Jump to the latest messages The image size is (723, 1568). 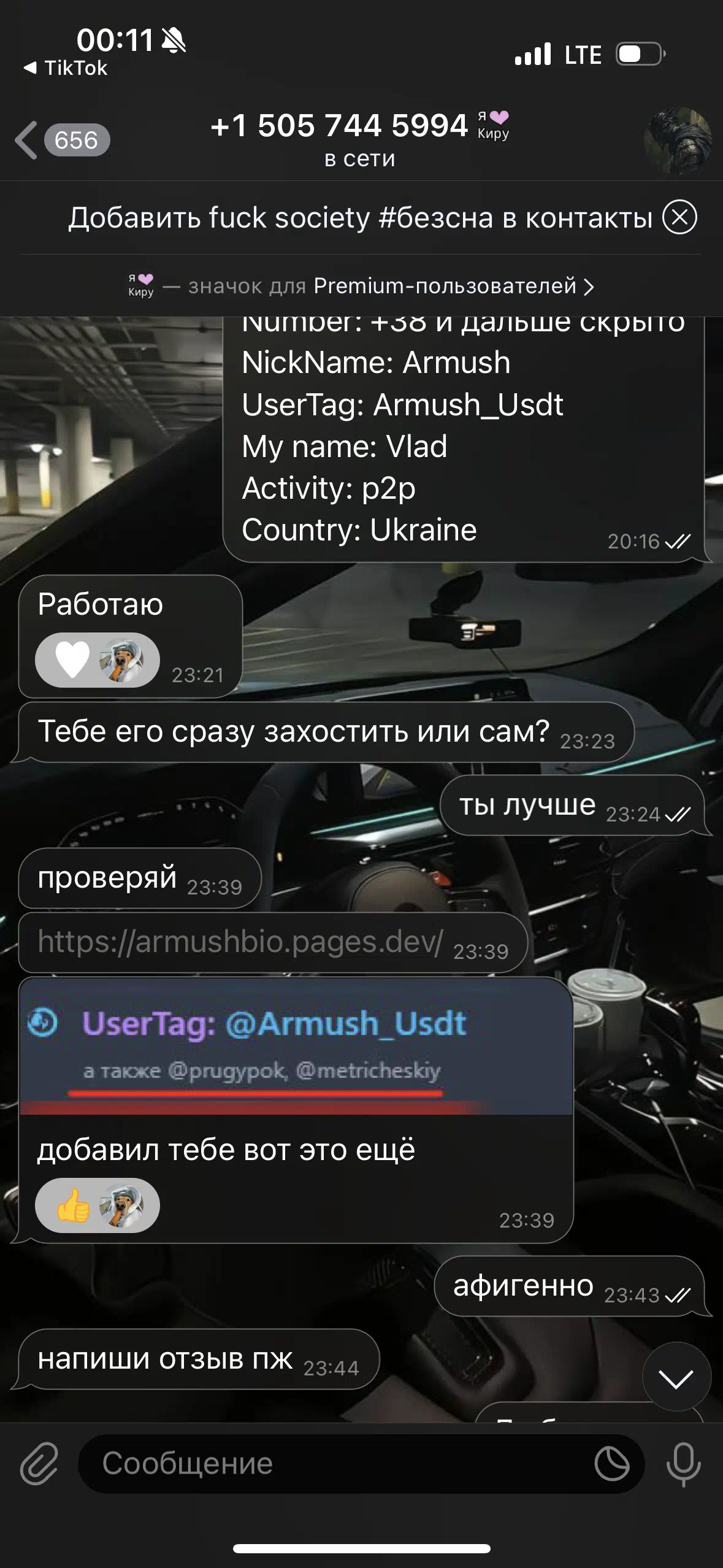(x=676, y=1377)
